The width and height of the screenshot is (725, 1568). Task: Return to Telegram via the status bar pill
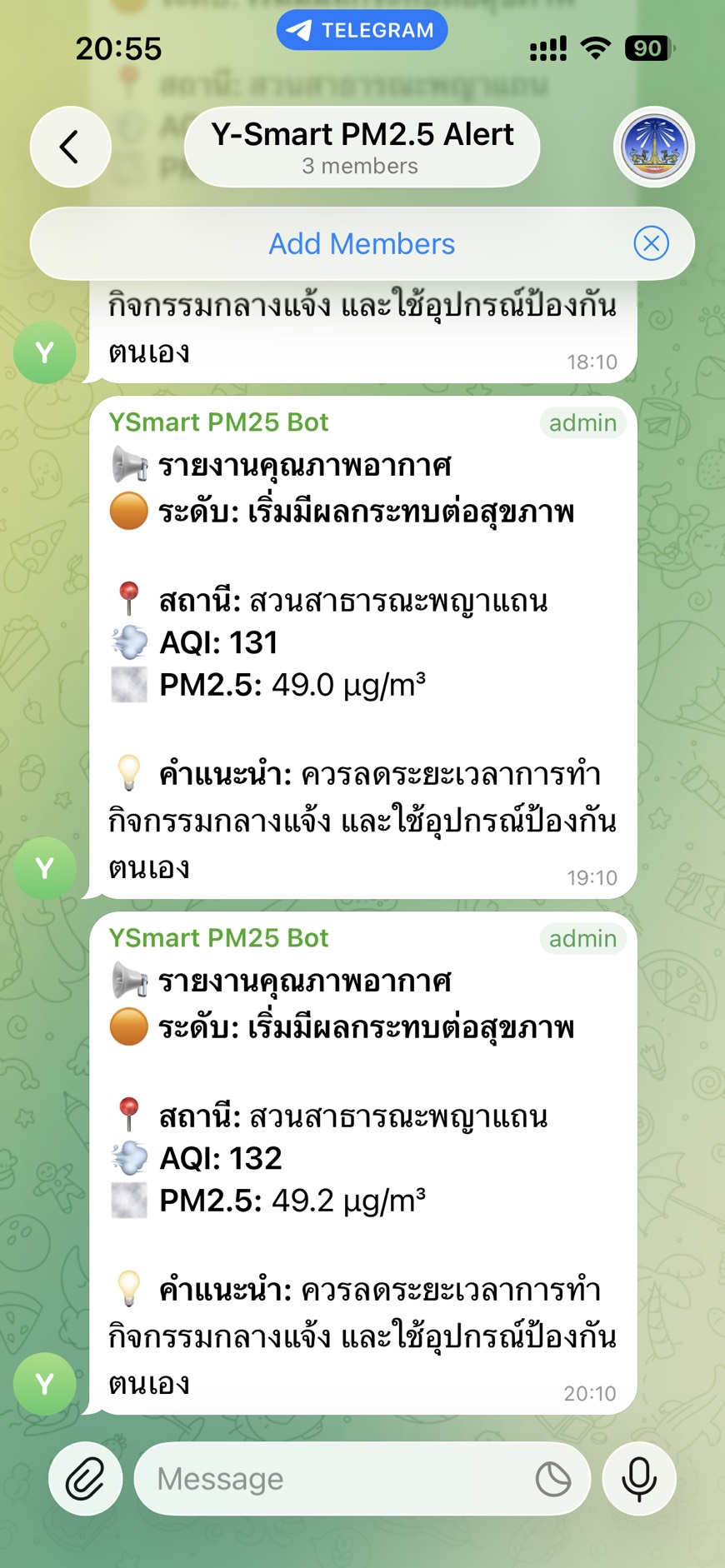[x=362, y=30]
